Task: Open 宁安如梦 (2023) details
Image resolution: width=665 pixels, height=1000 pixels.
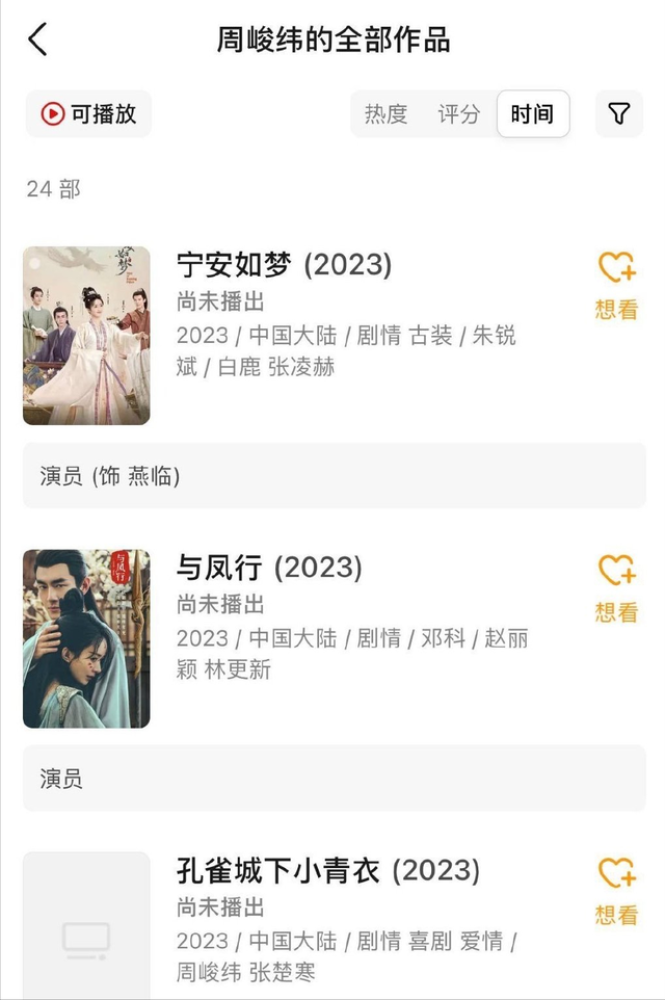Action: (284, 265)
